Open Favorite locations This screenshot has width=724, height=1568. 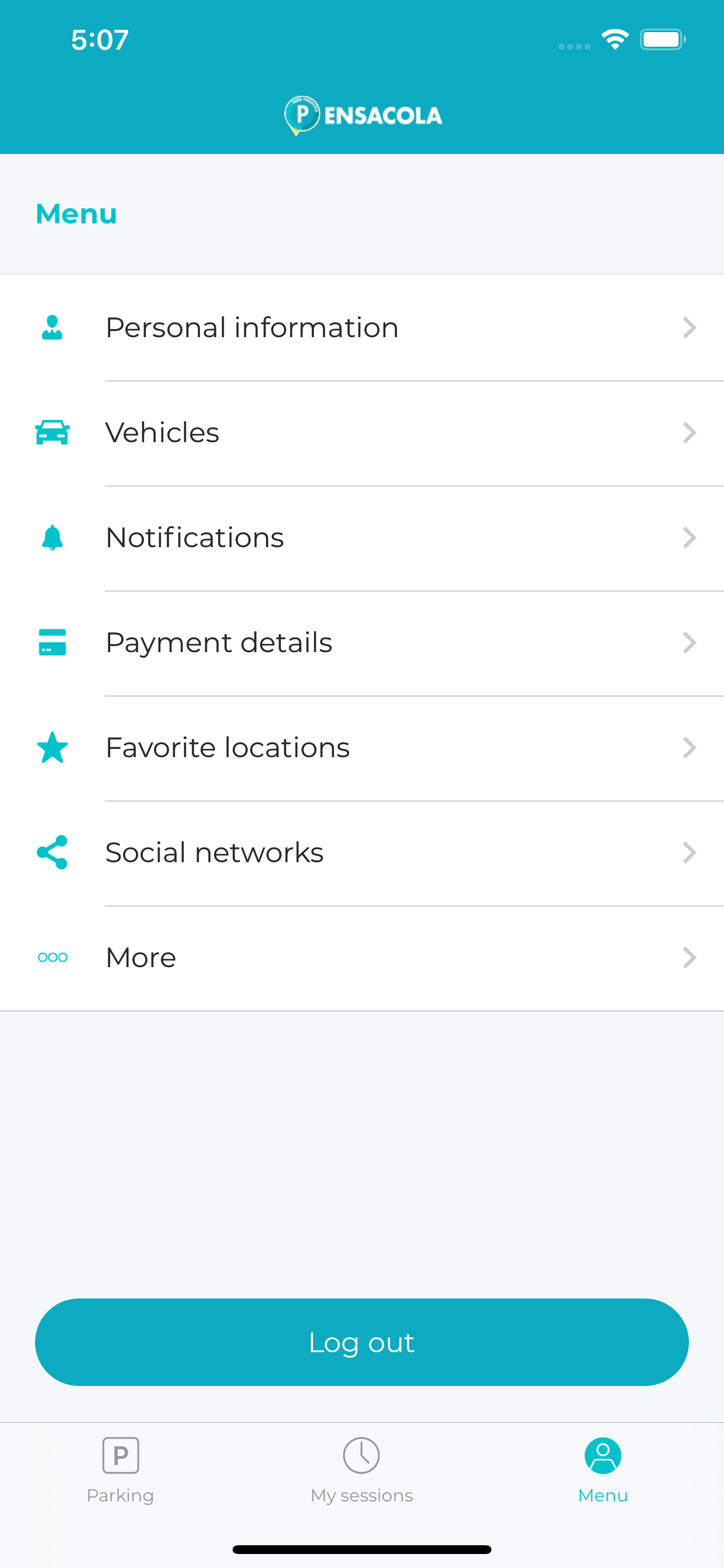pyautogui.click(x=362, y=748)
